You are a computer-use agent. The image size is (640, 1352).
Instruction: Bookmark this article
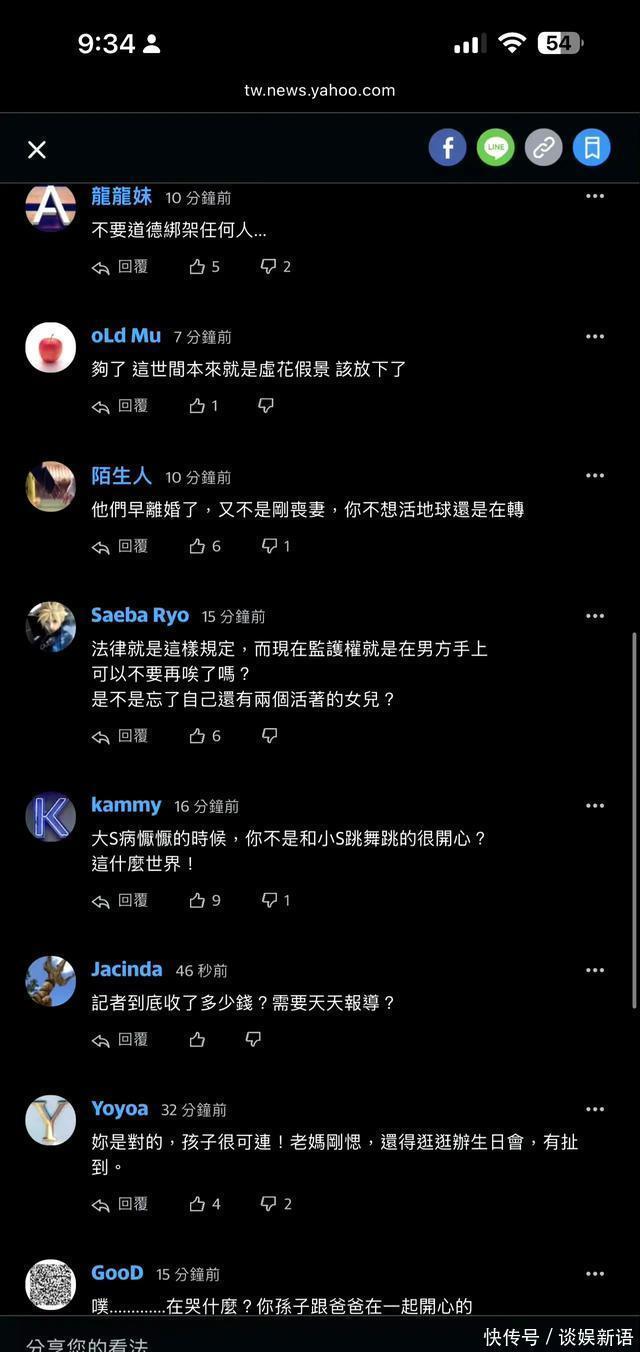(x=592, y=149)
